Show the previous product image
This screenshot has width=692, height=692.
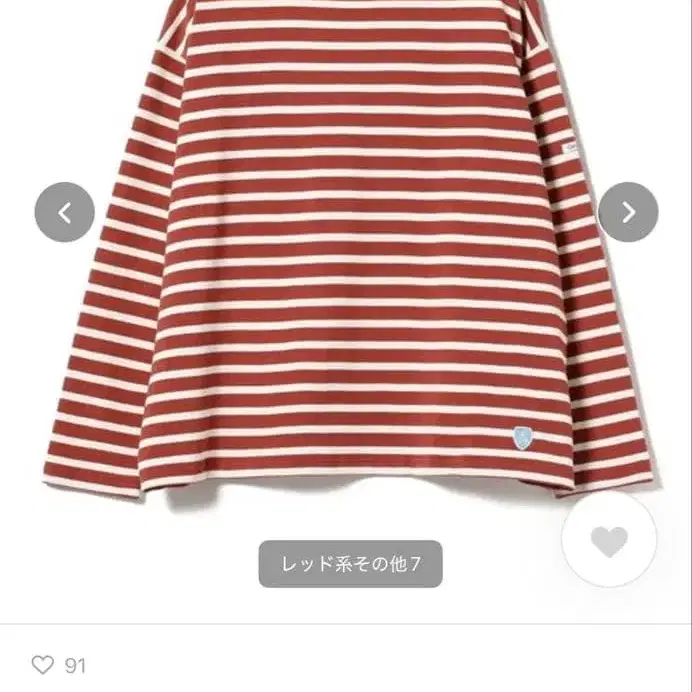[64, 212]
